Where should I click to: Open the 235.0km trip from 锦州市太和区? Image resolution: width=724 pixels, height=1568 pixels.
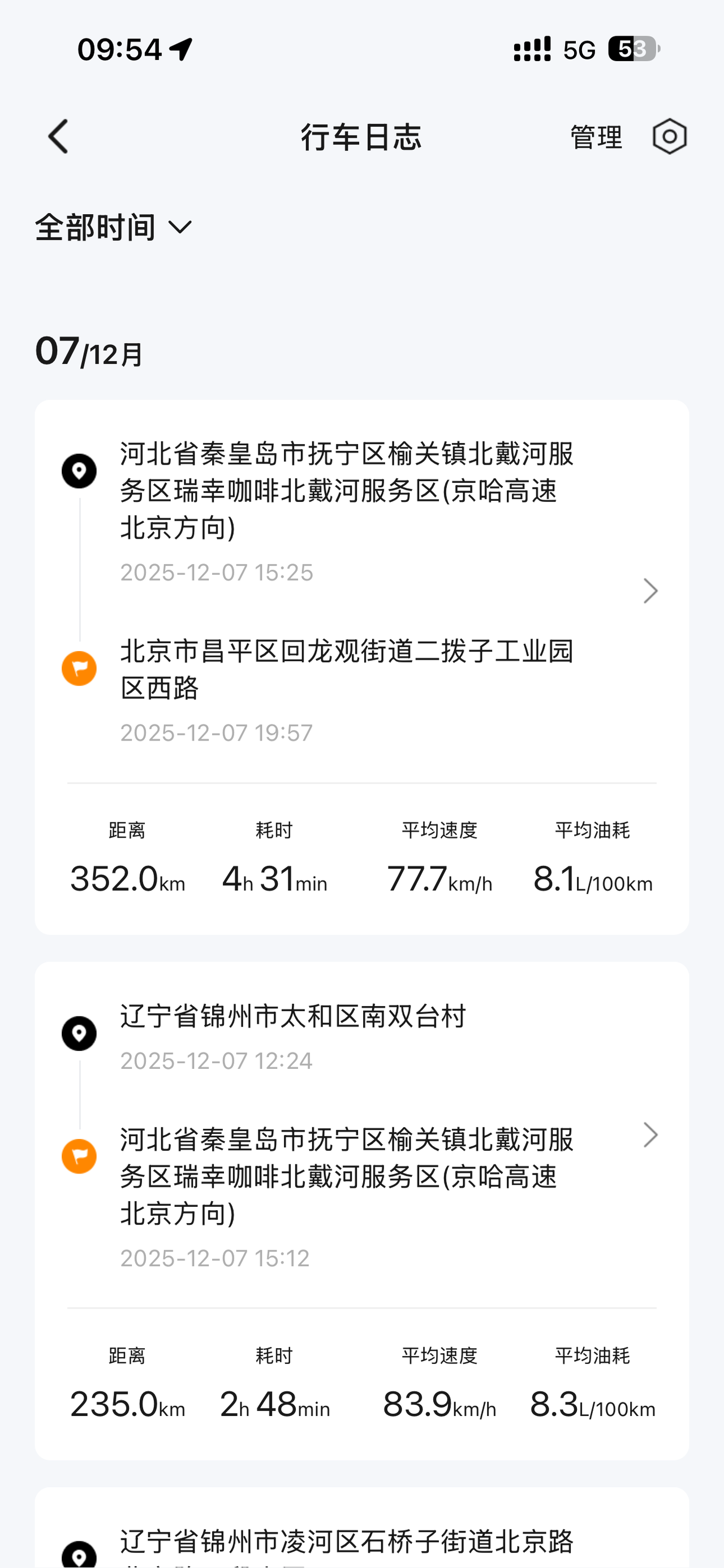click(x=650, y=1135)
